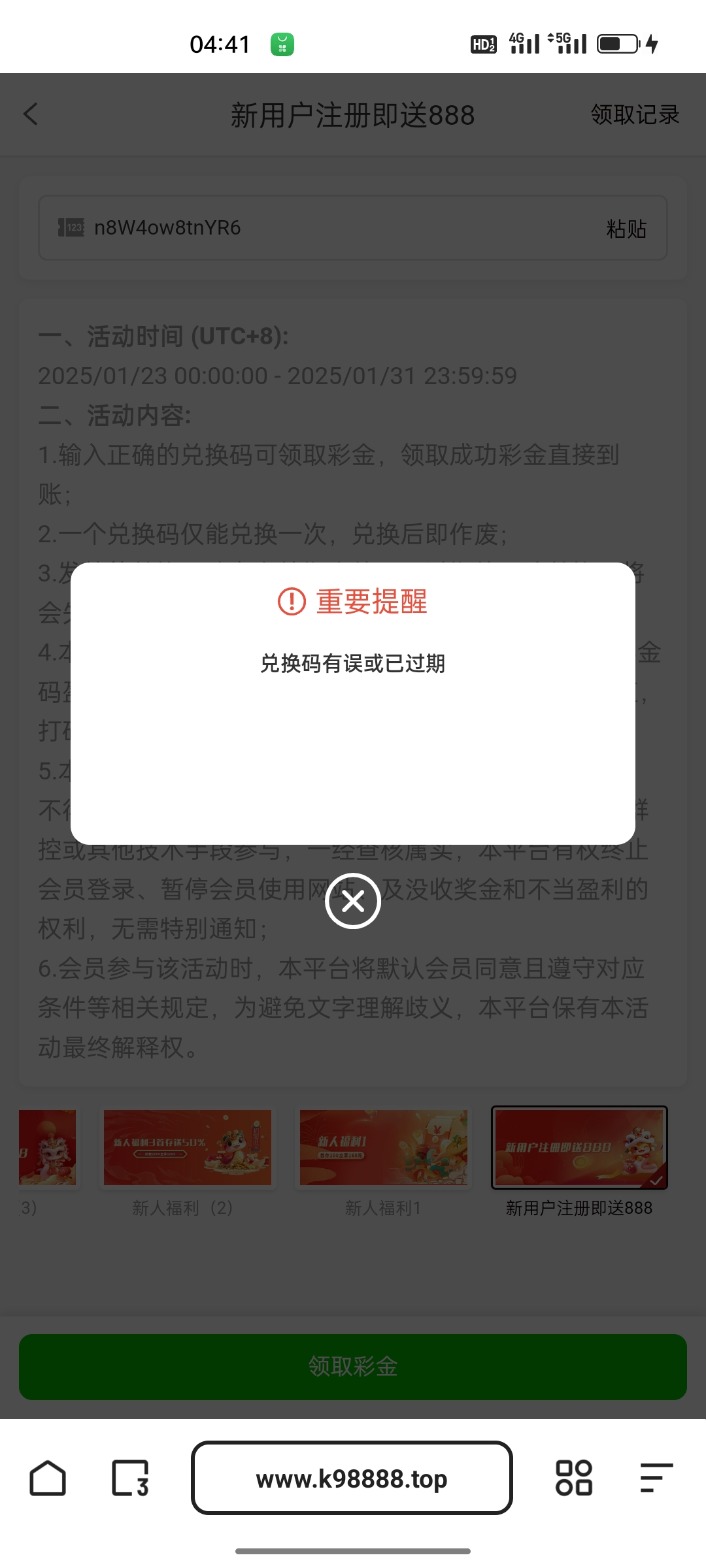The image size is (706, 1568).
Task: Select the 新人福利1 promotion thumbnail
Action: (383, 1147)
